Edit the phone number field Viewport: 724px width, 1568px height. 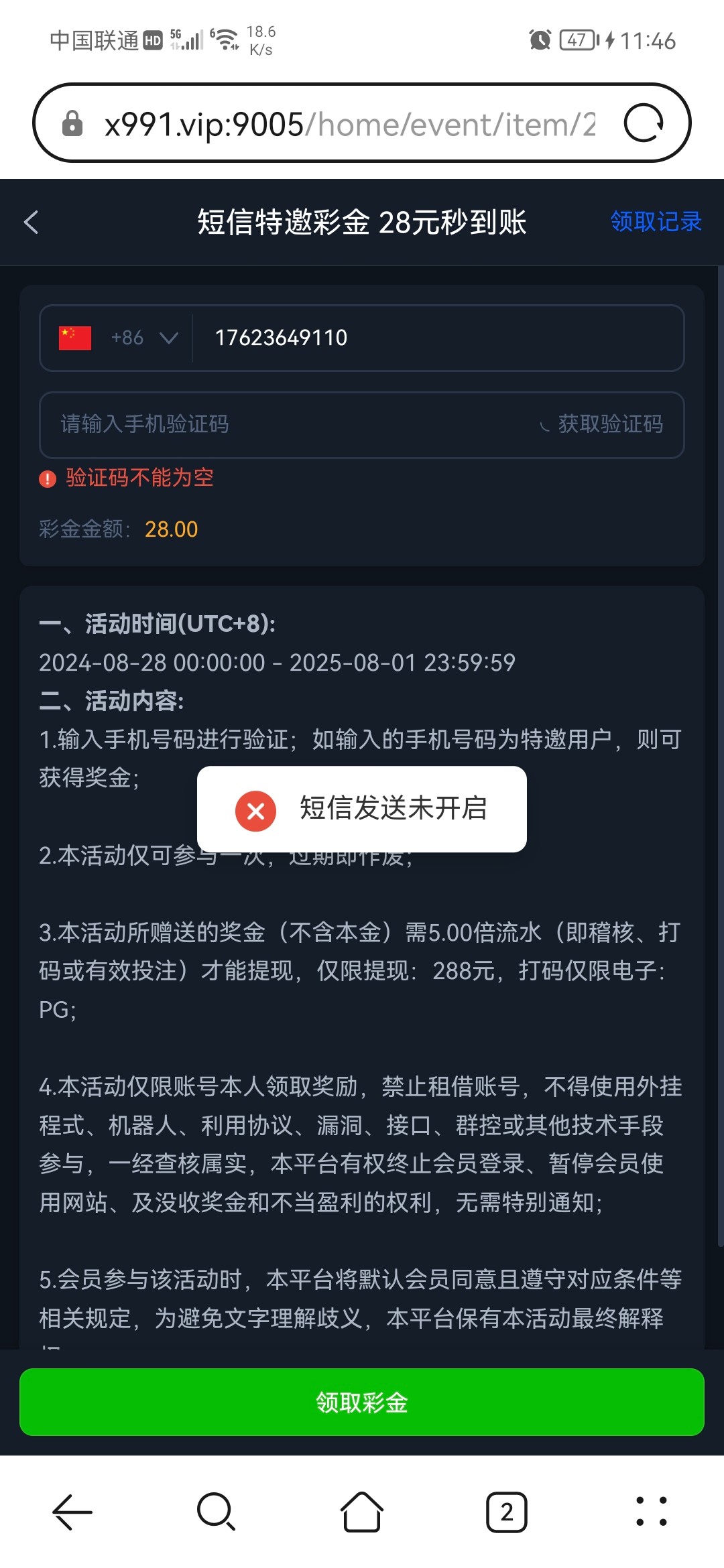[x=436, y=338]
